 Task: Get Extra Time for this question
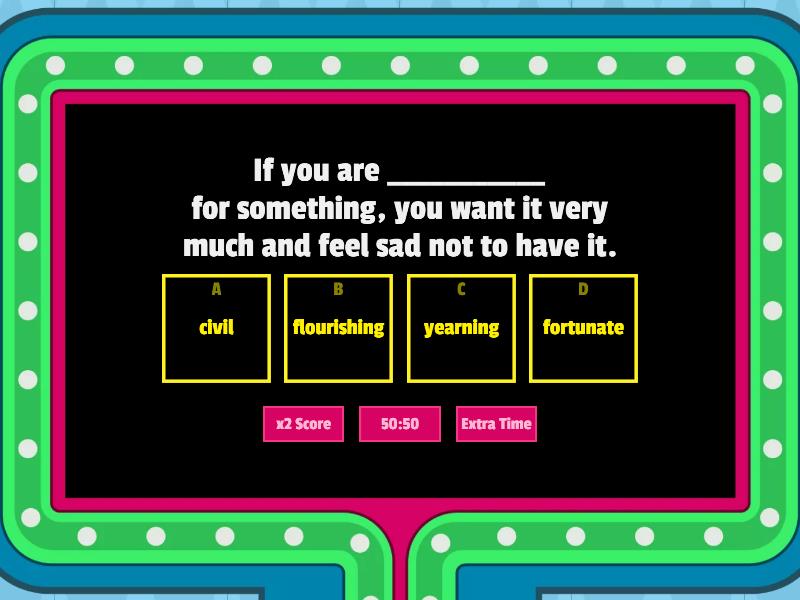[496, 424]
